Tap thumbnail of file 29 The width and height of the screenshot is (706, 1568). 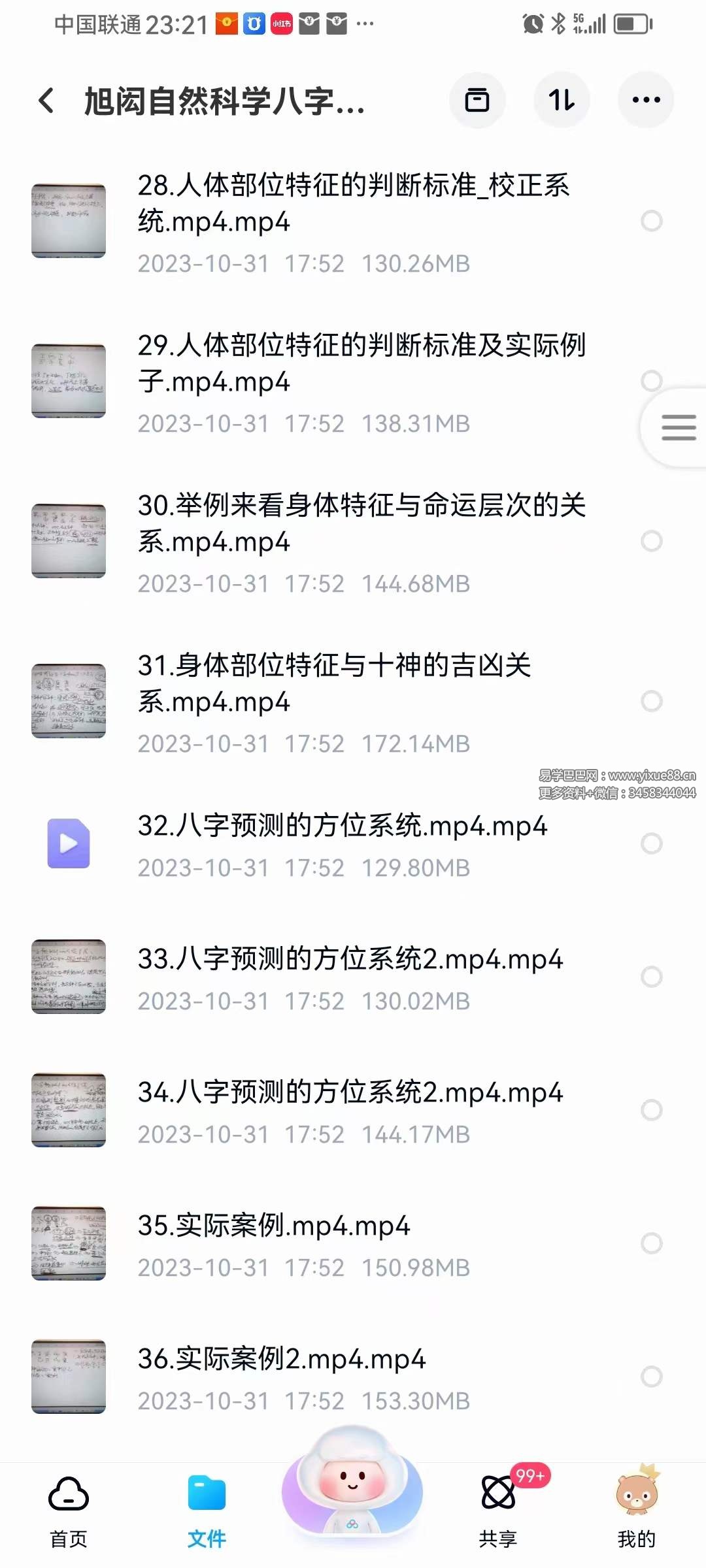(68, 378)
